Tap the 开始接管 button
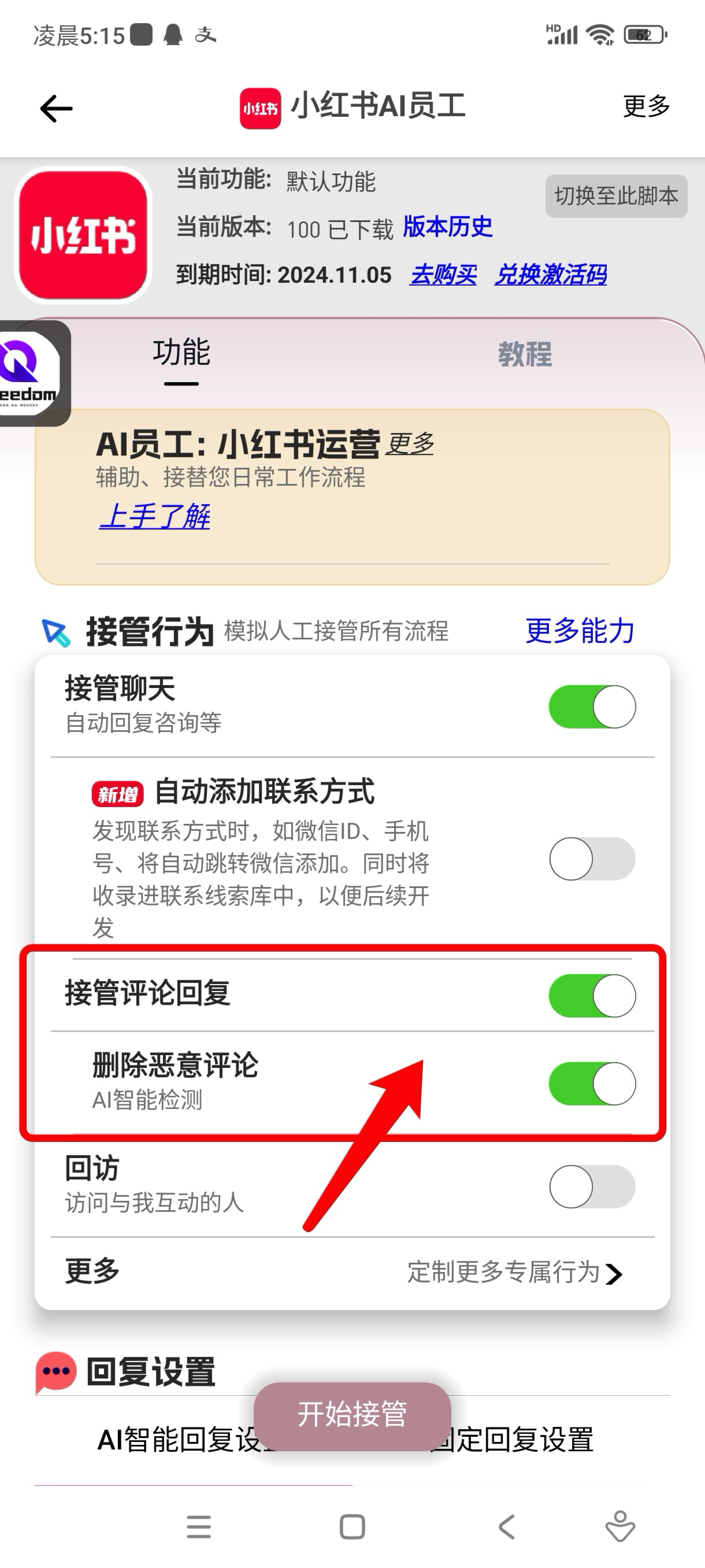 [x=352, y=1415]
